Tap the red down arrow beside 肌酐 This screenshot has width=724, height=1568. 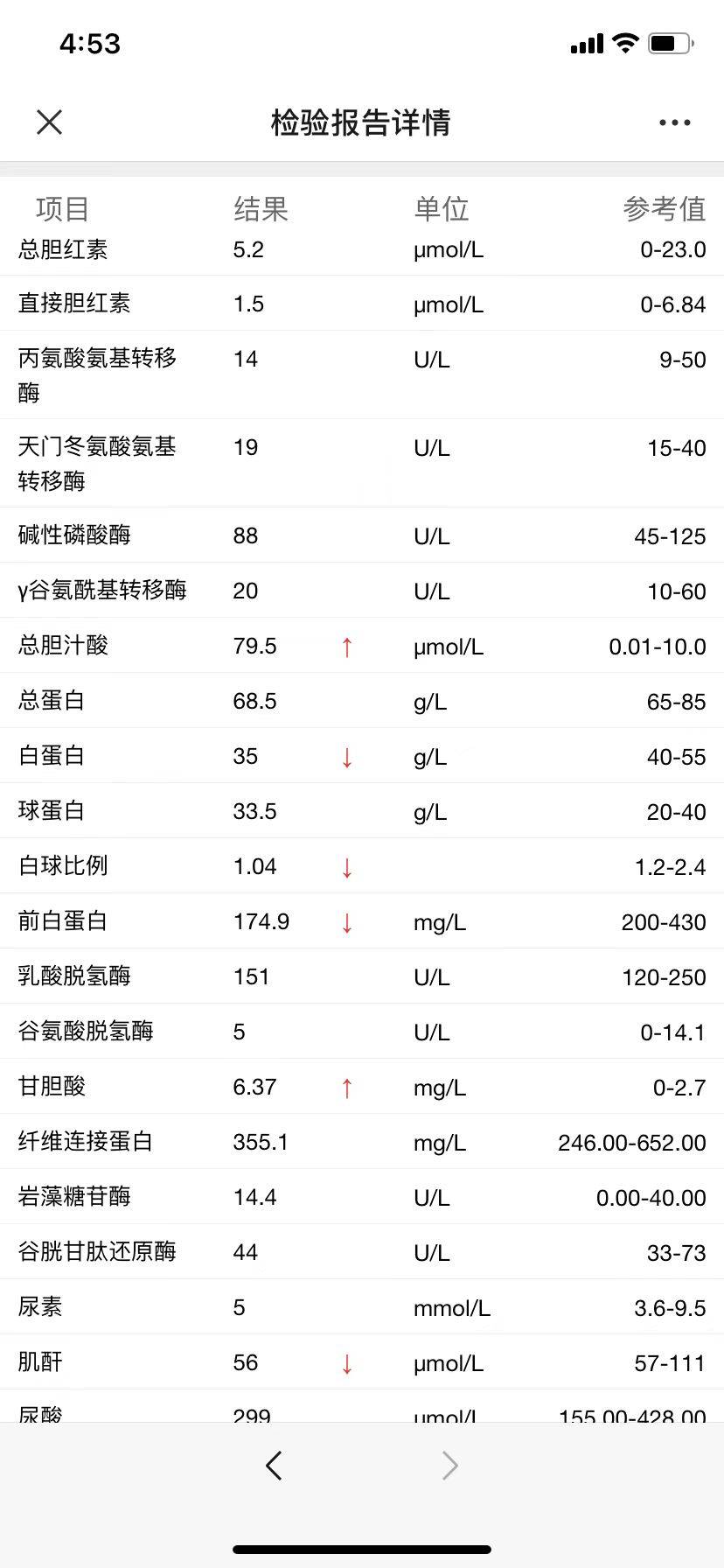pos(347,1363)
